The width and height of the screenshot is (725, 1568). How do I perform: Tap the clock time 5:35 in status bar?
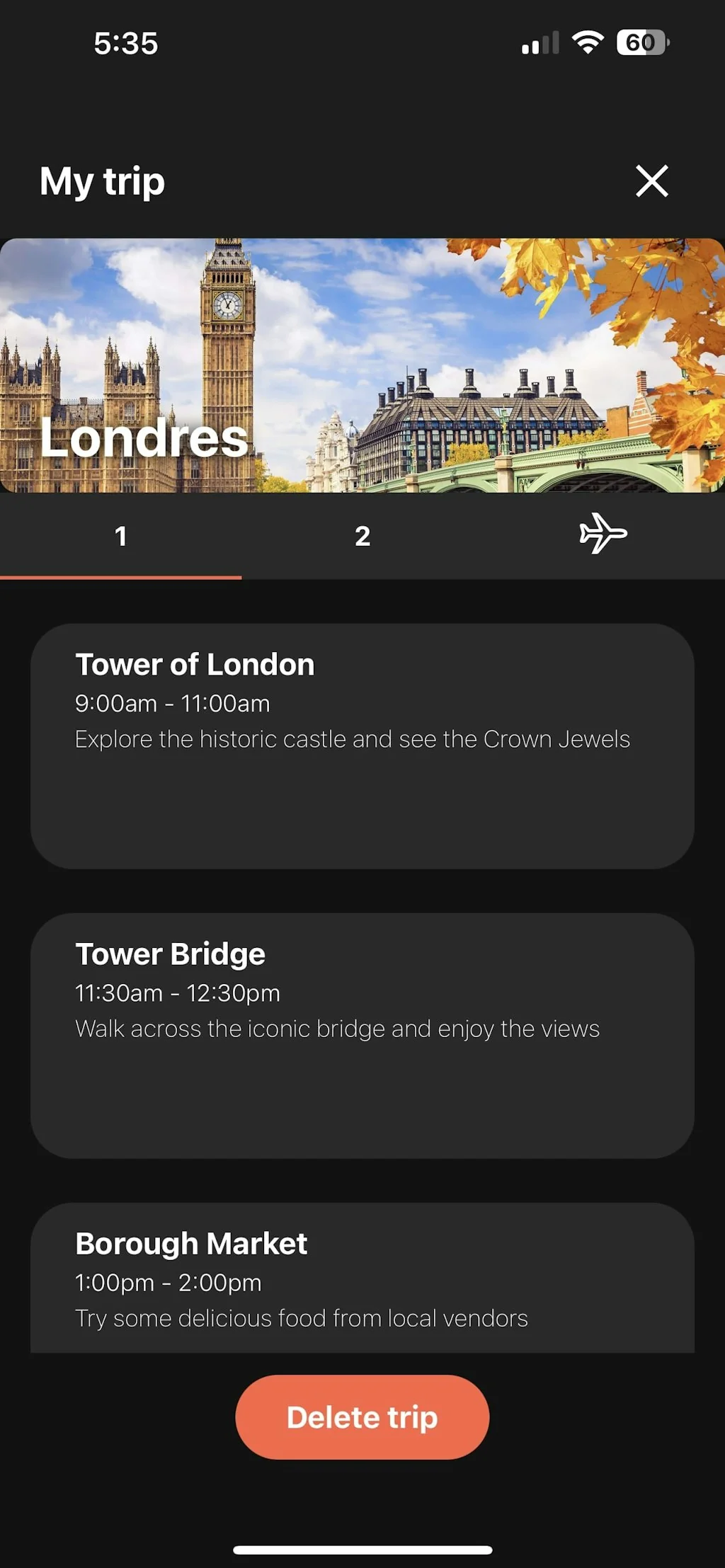(125, 42)
